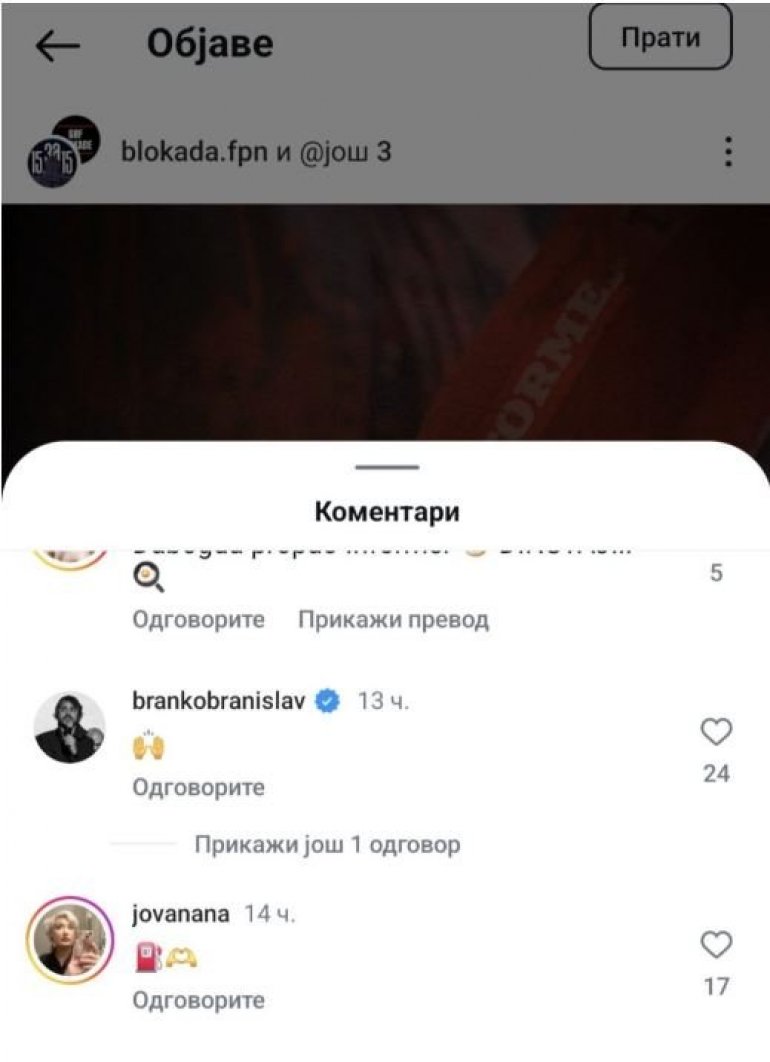Like brankobranislav's comment
The image size is (770, 1062).
click(716, 733)
